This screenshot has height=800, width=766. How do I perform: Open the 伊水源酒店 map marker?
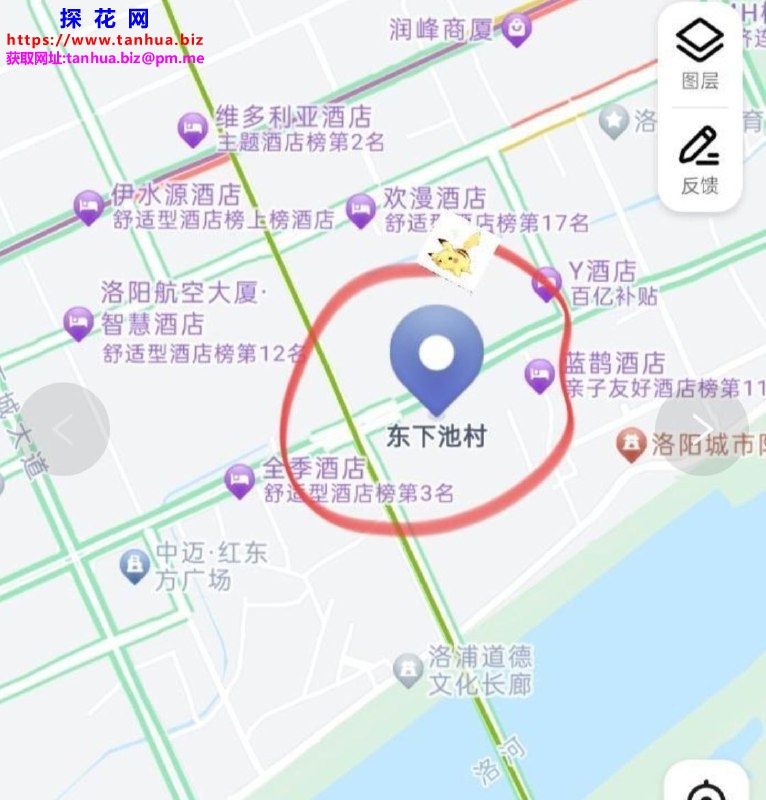tap(90, 207)
